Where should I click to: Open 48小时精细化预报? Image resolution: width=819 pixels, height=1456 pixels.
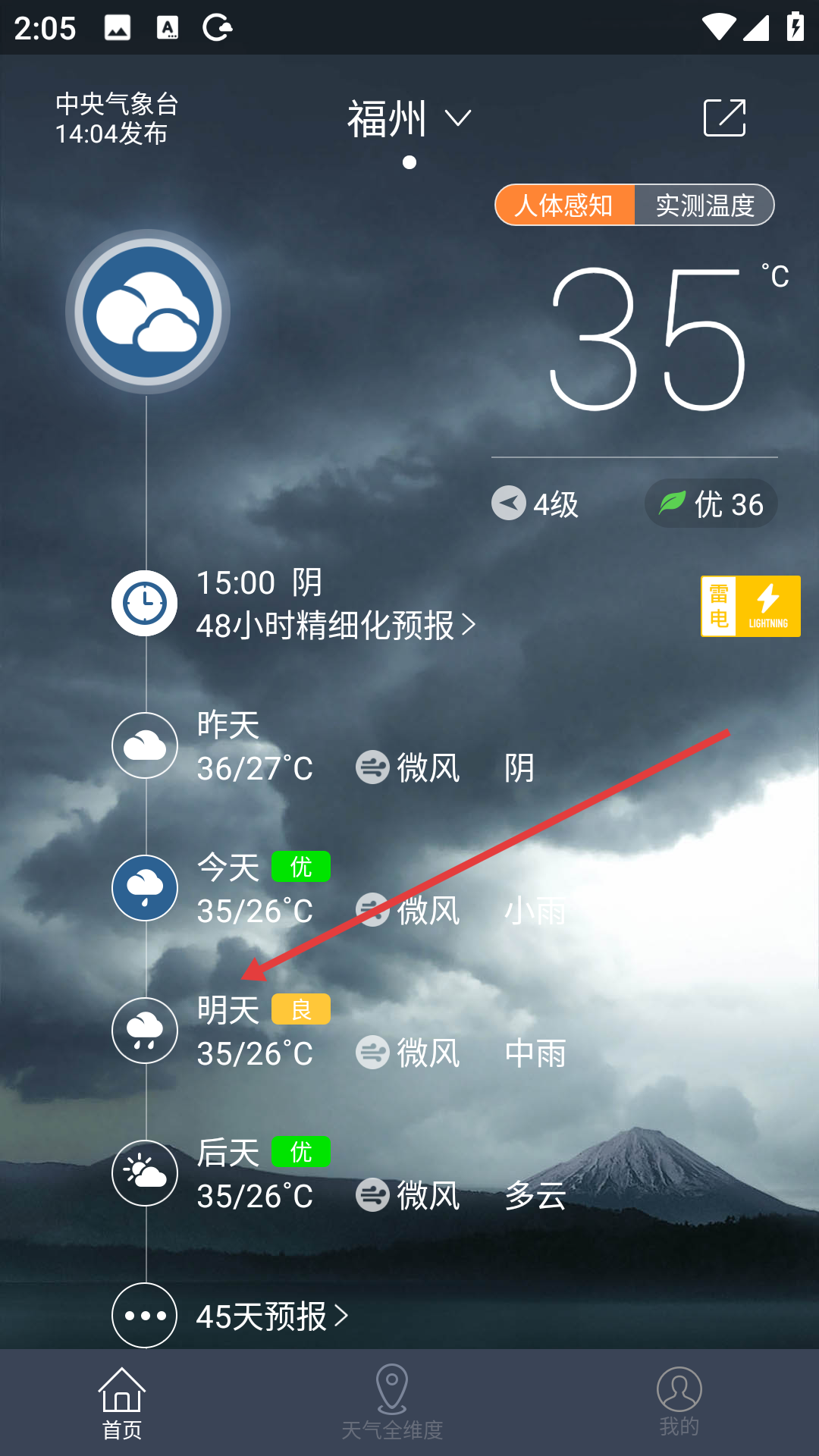pyautogui.click(x=335, y=626)
